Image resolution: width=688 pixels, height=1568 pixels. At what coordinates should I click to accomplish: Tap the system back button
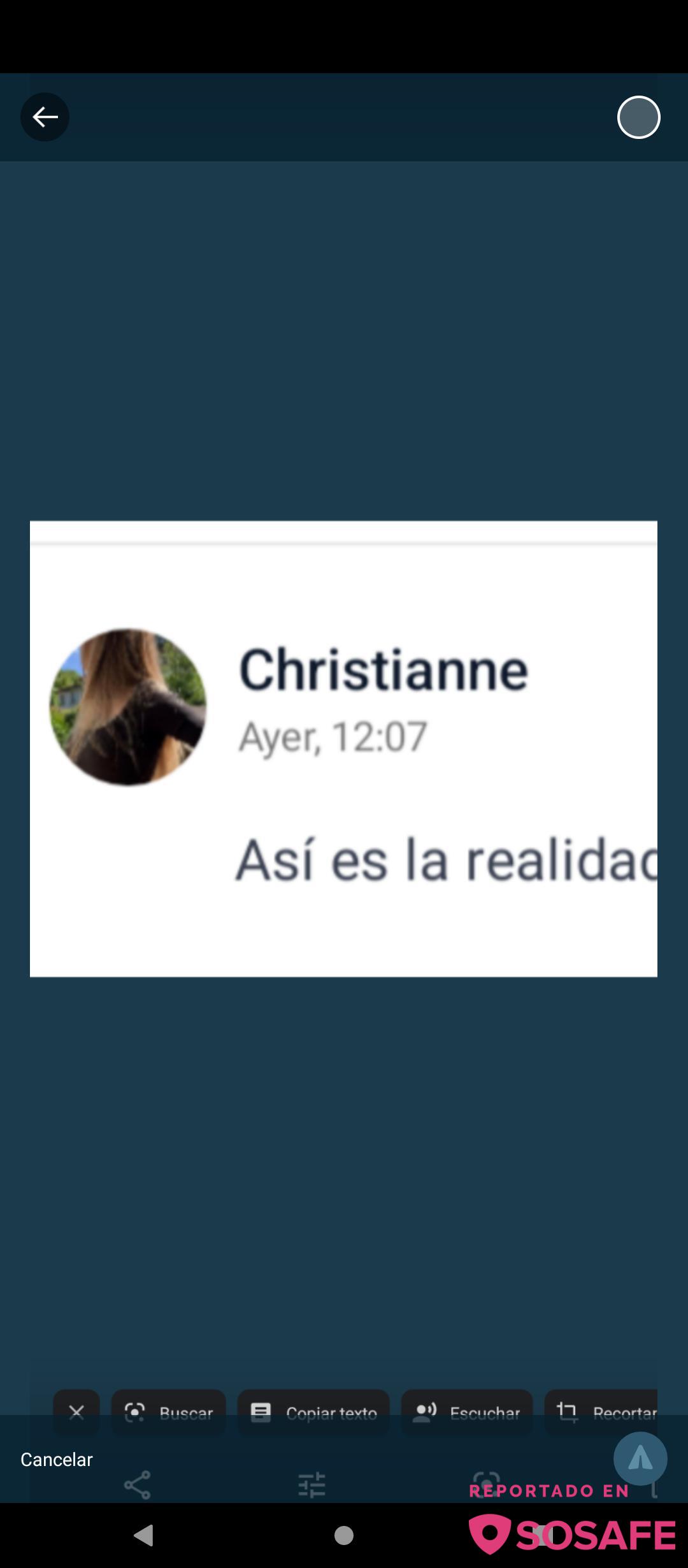coord(144,1535)
